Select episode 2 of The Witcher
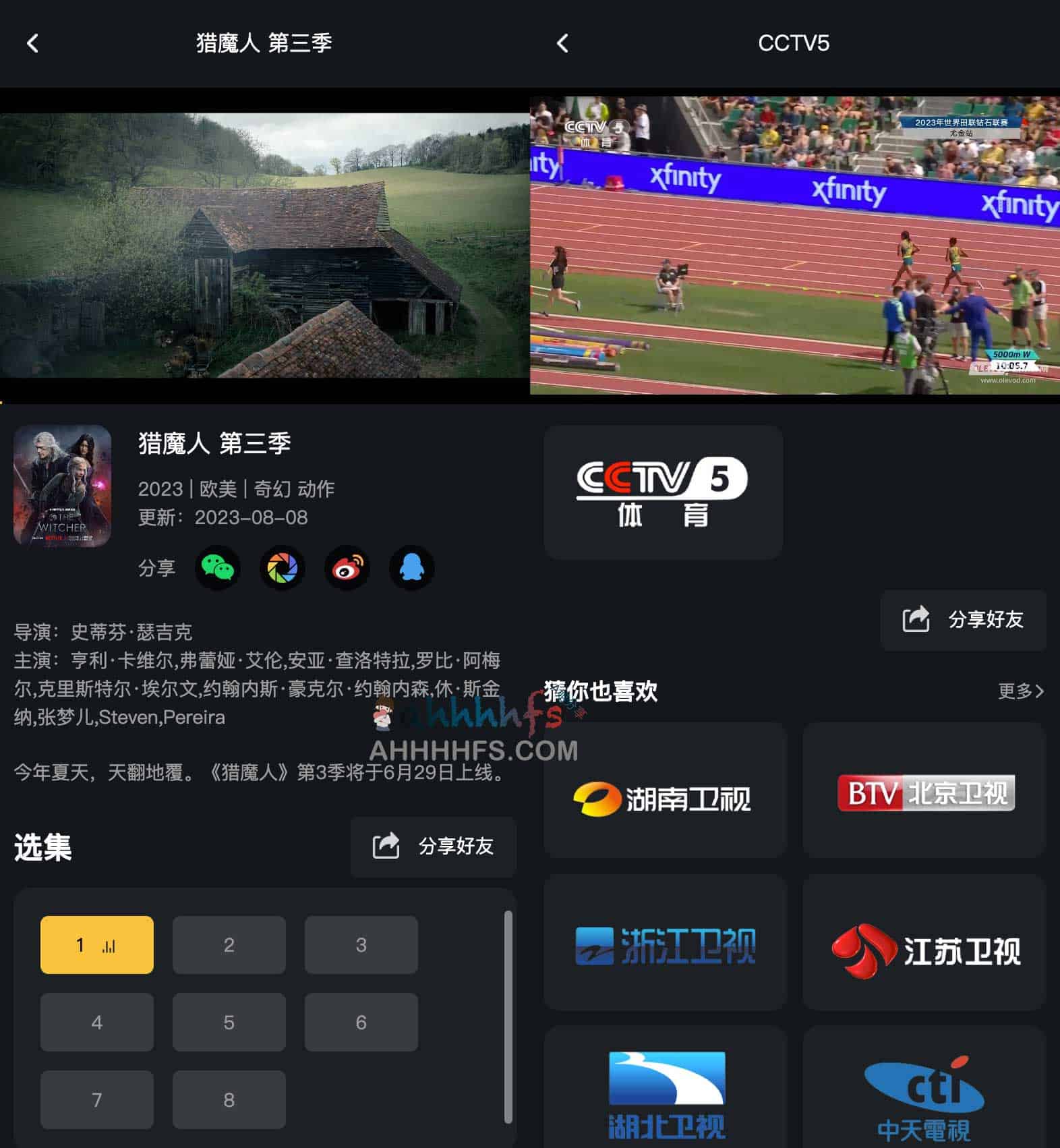 [x=229, y=945]
